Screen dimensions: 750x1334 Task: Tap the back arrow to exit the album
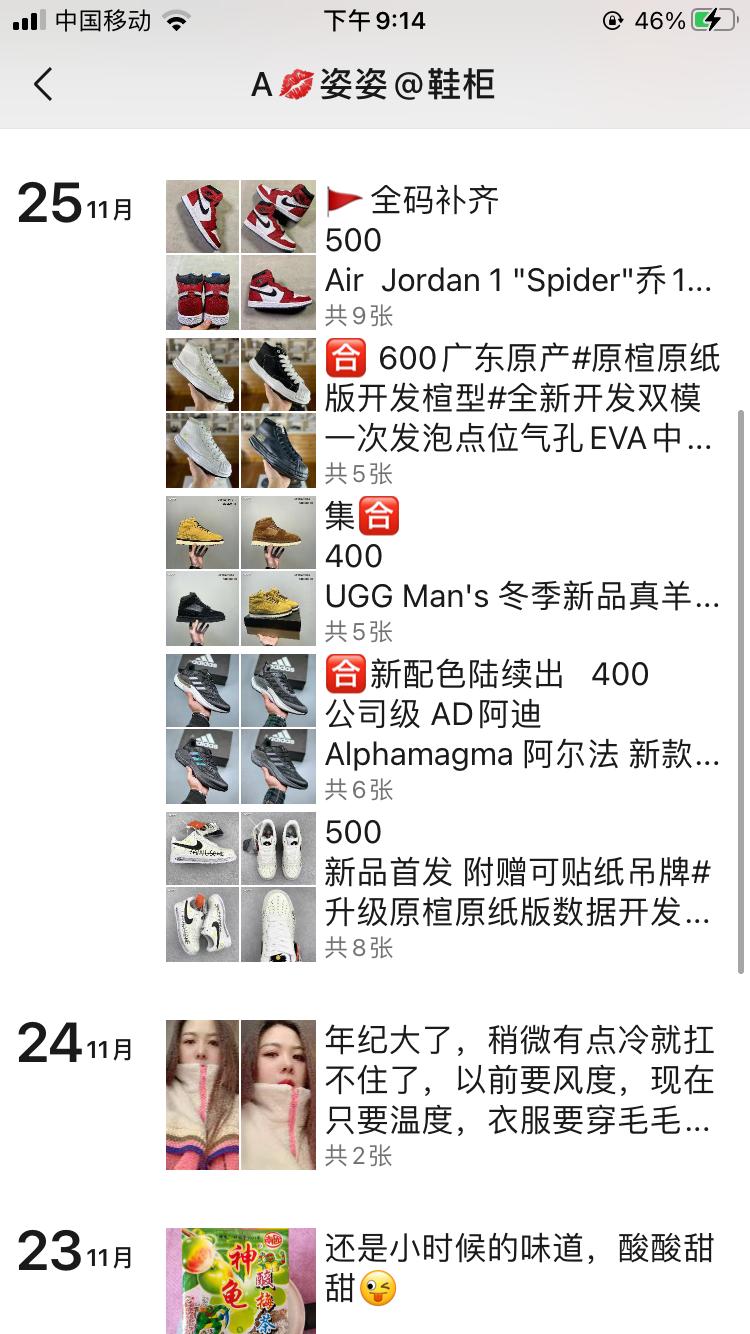coord(42,87)
